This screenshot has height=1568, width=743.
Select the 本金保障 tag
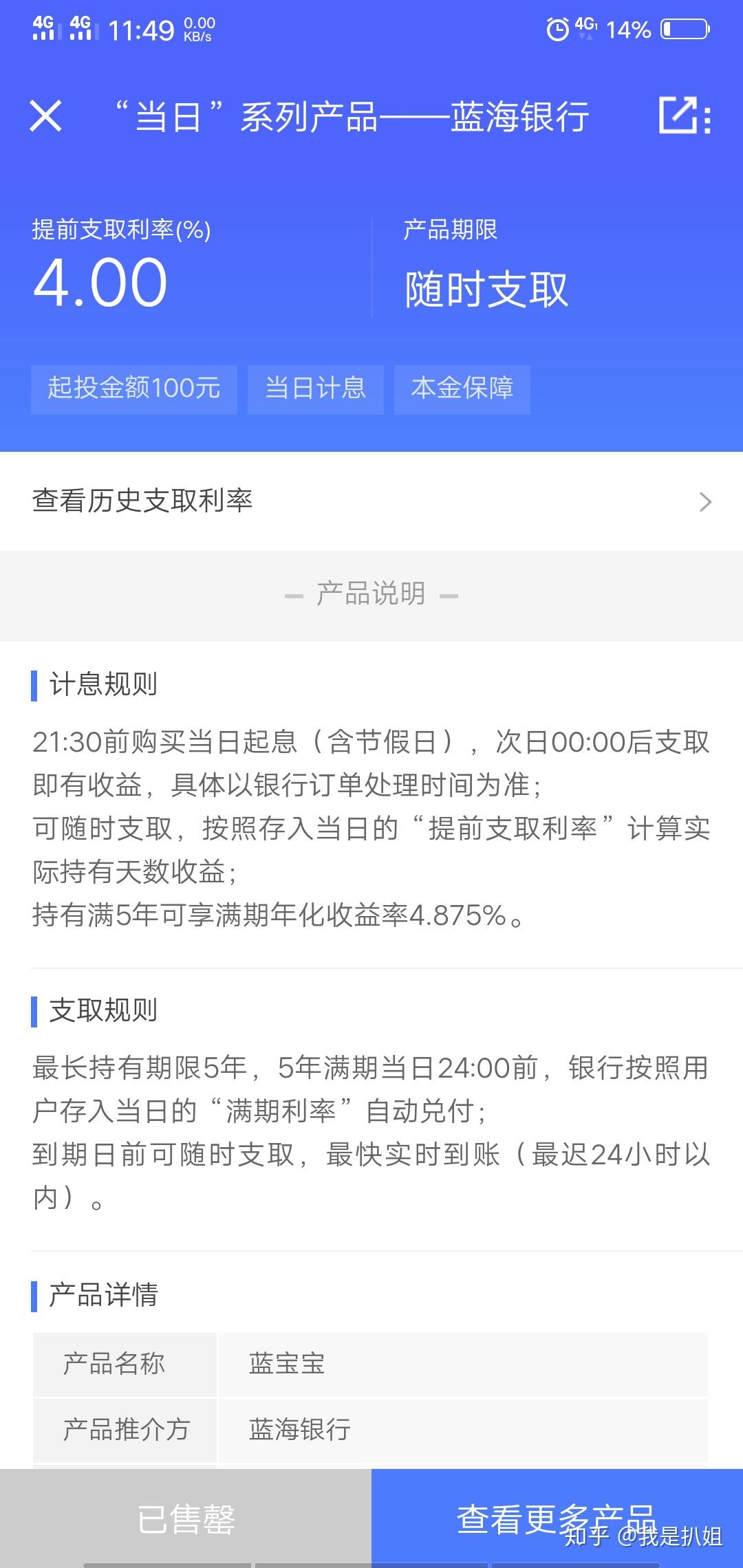(x=462, y=389)
